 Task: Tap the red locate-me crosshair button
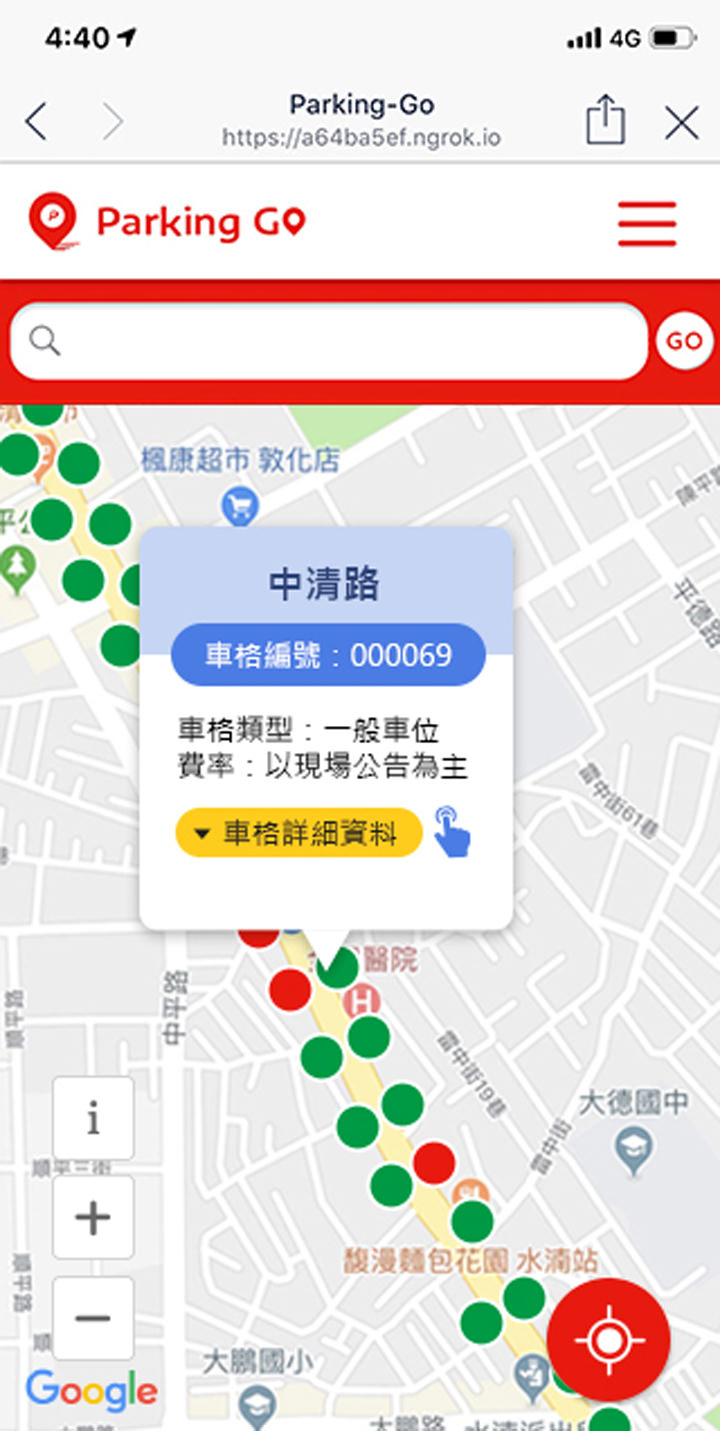608,1340
